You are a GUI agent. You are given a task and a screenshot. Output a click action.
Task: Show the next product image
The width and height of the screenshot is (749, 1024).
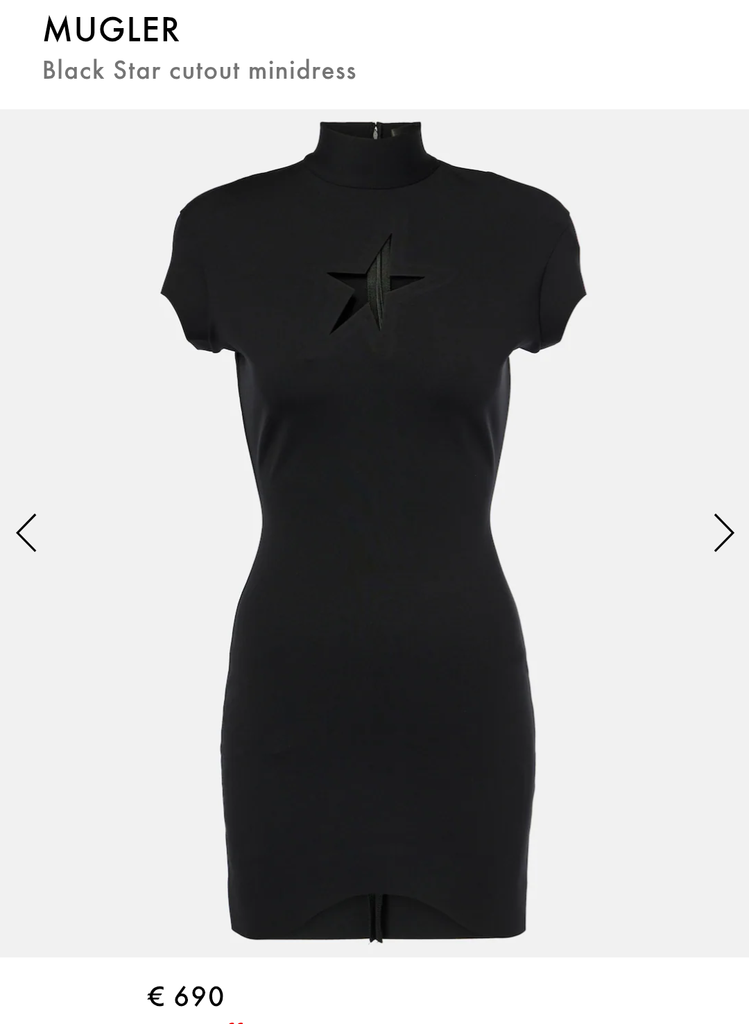coord(723,533)
